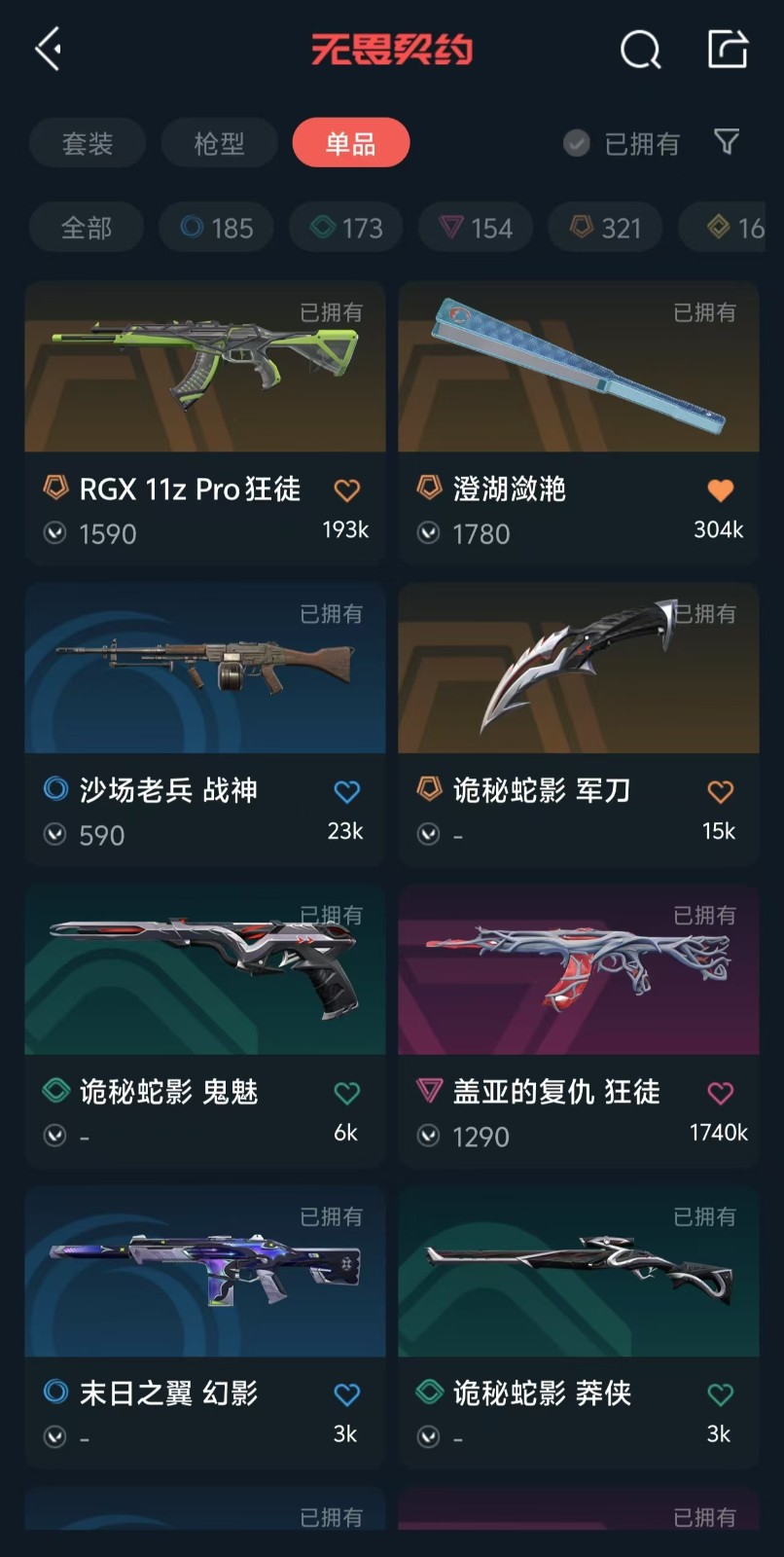Unlike the 澄湖潋滟 skin heart
Screen dimensions: 784x1557
[x=721, y=490]
